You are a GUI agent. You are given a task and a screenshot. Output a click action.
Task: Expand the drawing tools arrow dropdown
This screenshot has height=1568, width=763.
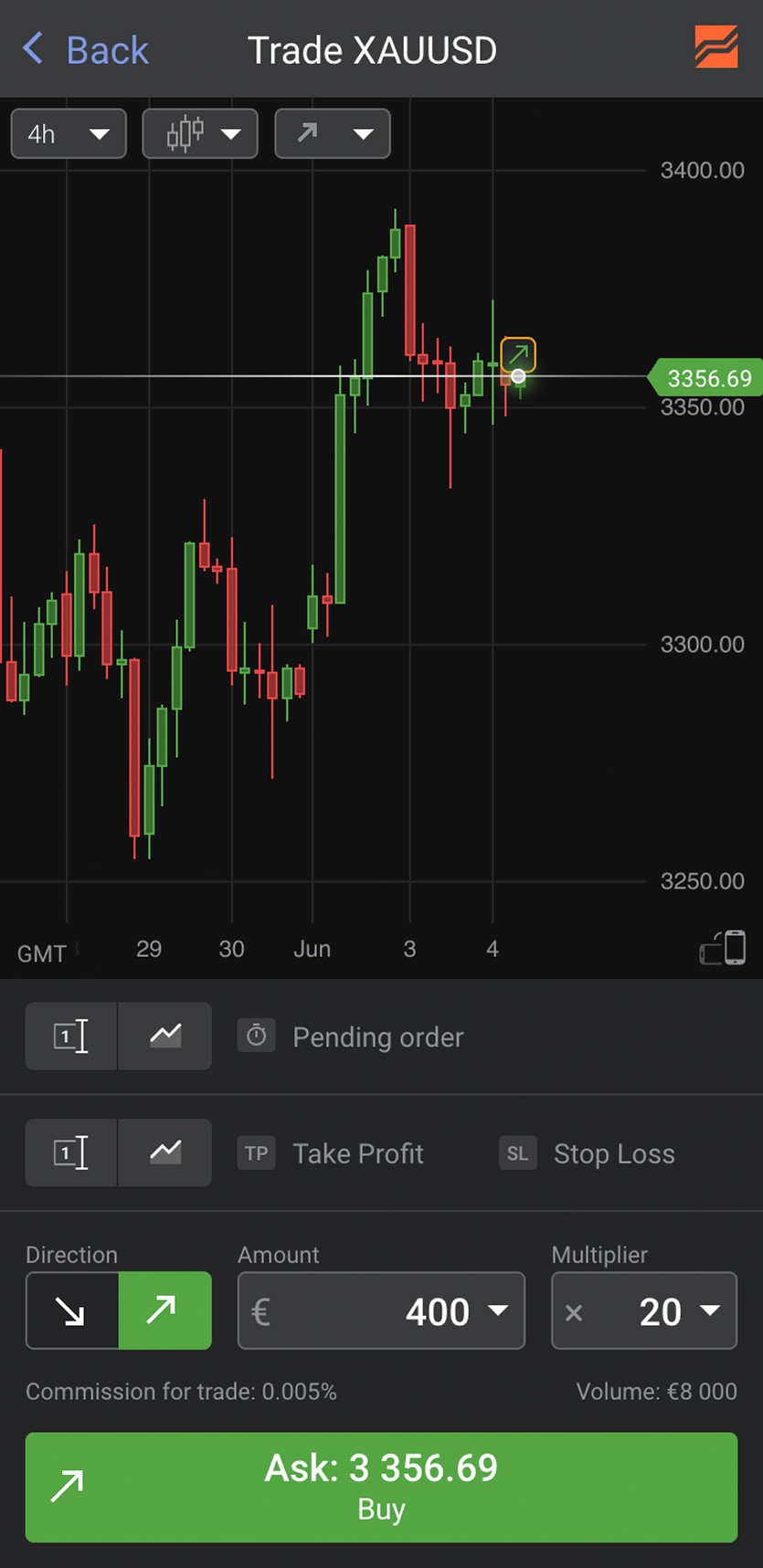tap(332, 133)
